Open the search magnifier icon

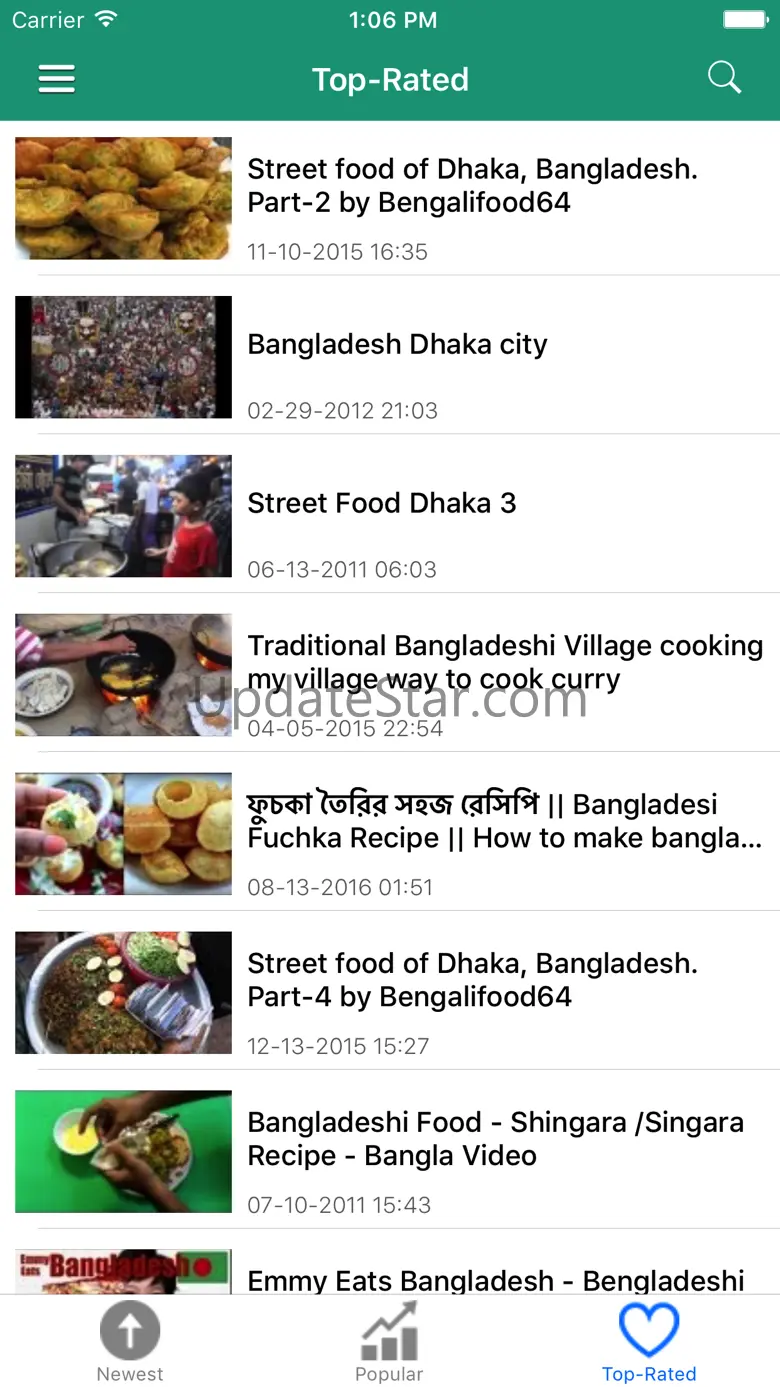pyautogui.click(x=724, y=78)
